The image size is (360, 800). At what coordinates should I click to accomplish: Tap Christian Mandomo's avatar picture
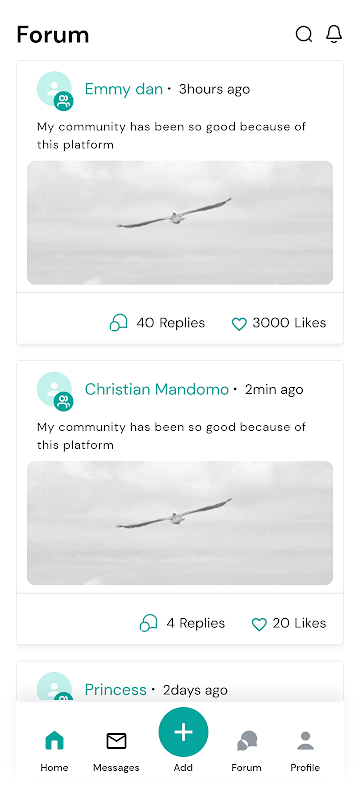pyautogui.click(x=55, y=390)
